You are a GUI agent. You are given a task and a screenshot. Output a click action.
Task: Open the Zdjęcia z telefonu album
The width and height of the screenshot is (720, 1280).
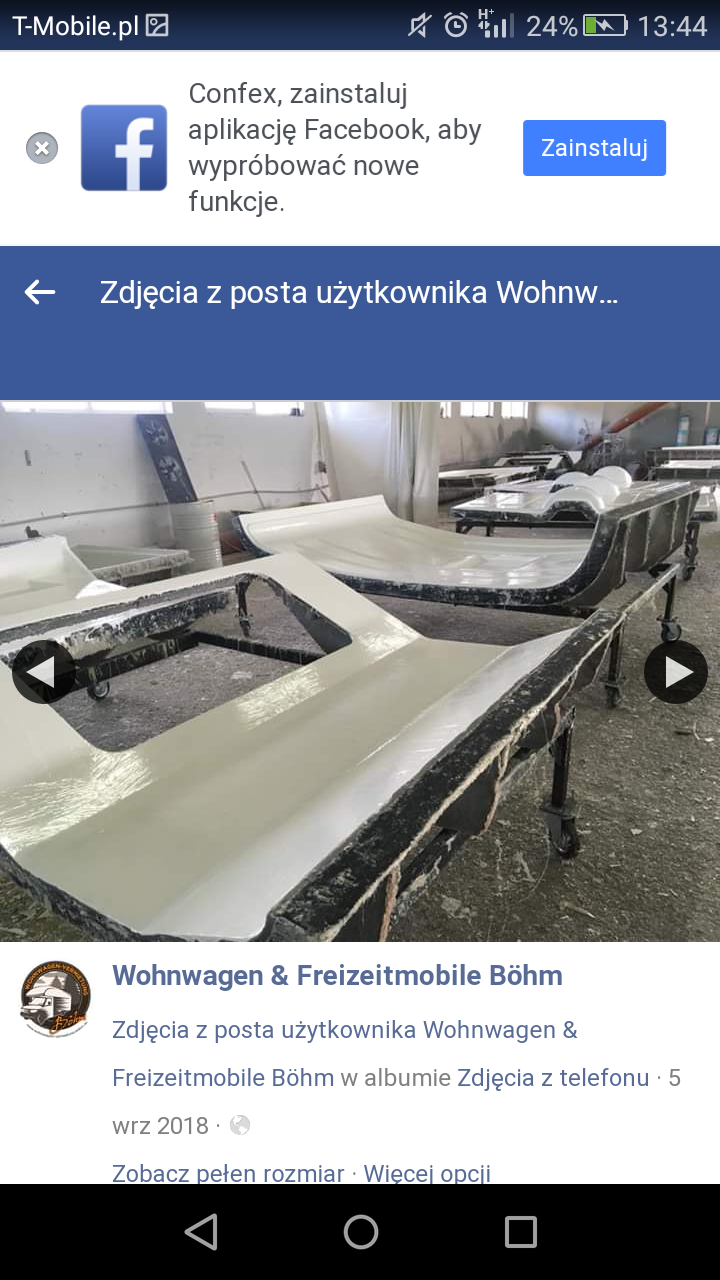tap(553, 1078)
